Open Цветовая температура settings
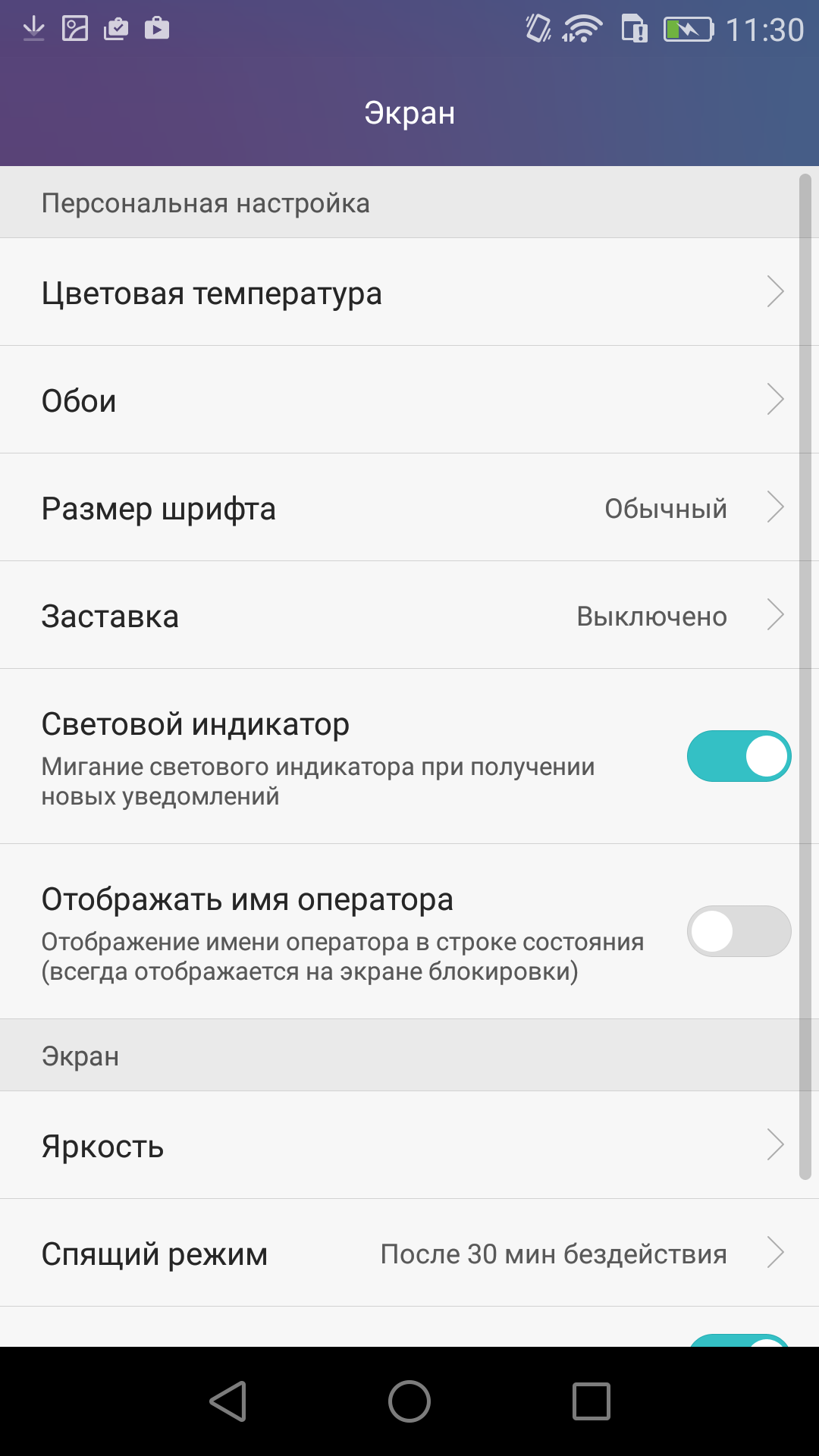This screenshot has width=819, height=1456. point(409,292)
